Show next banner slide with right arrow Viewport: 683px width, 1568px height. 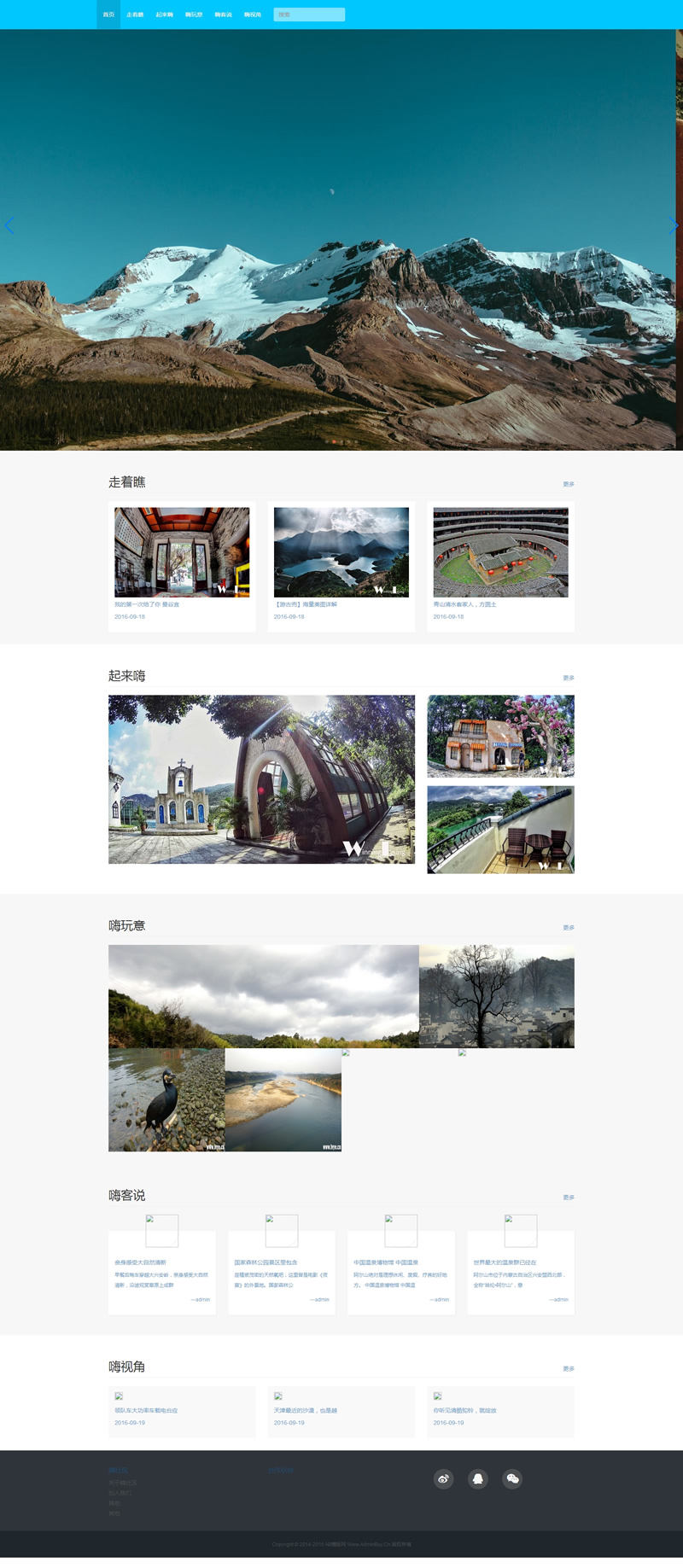673,225
